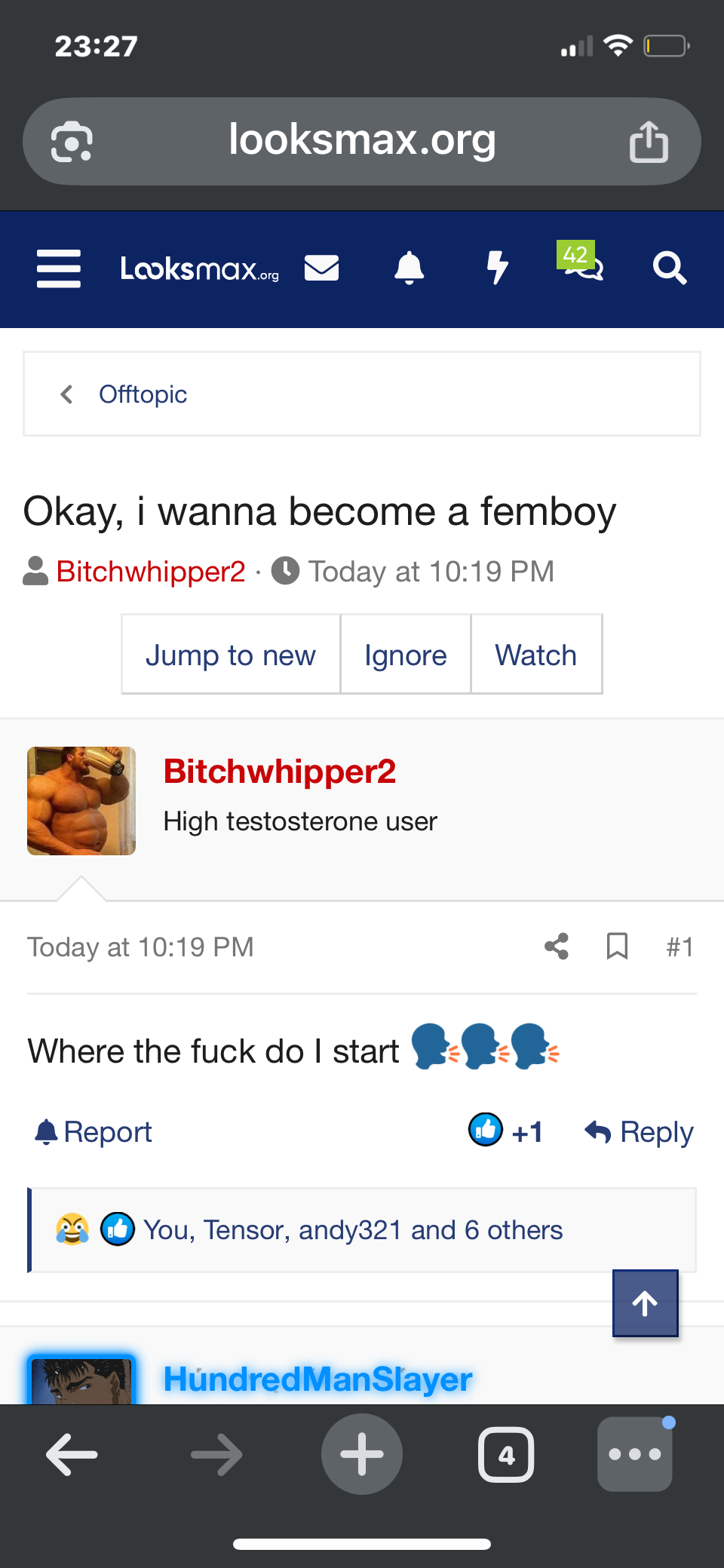Tap Jump to new button
This screenshot has height=1568, width=724.
click(231, 655)
